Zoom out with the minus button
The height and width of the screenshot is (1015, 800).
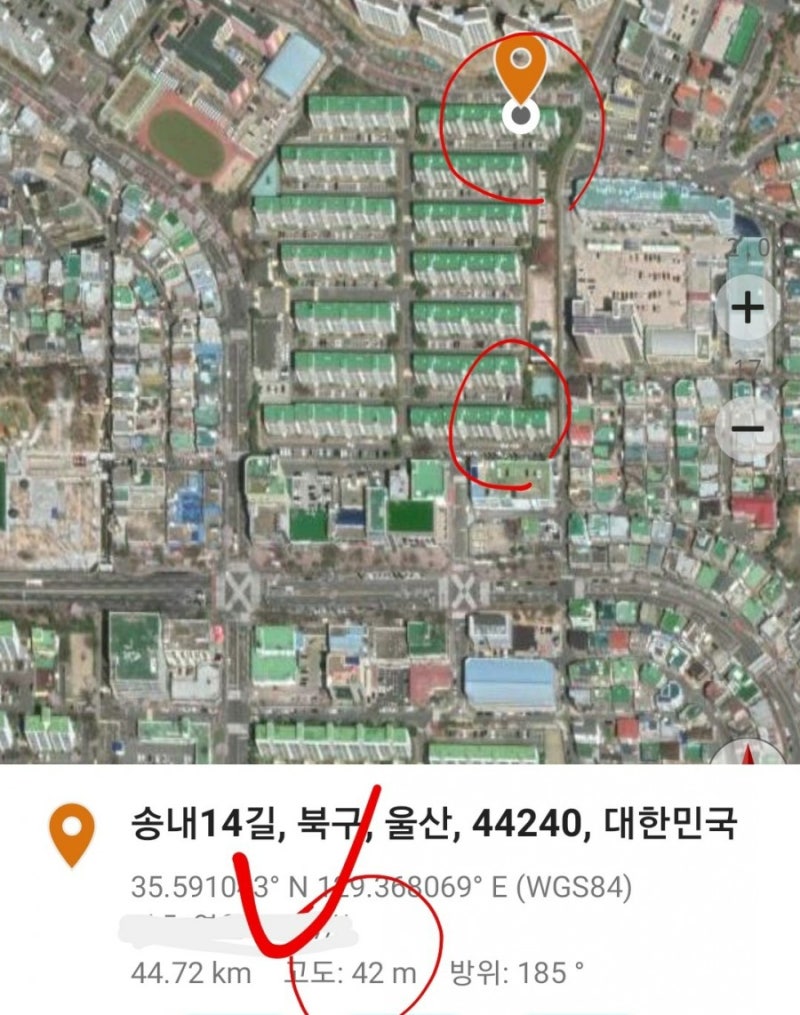tap(748, 429)
